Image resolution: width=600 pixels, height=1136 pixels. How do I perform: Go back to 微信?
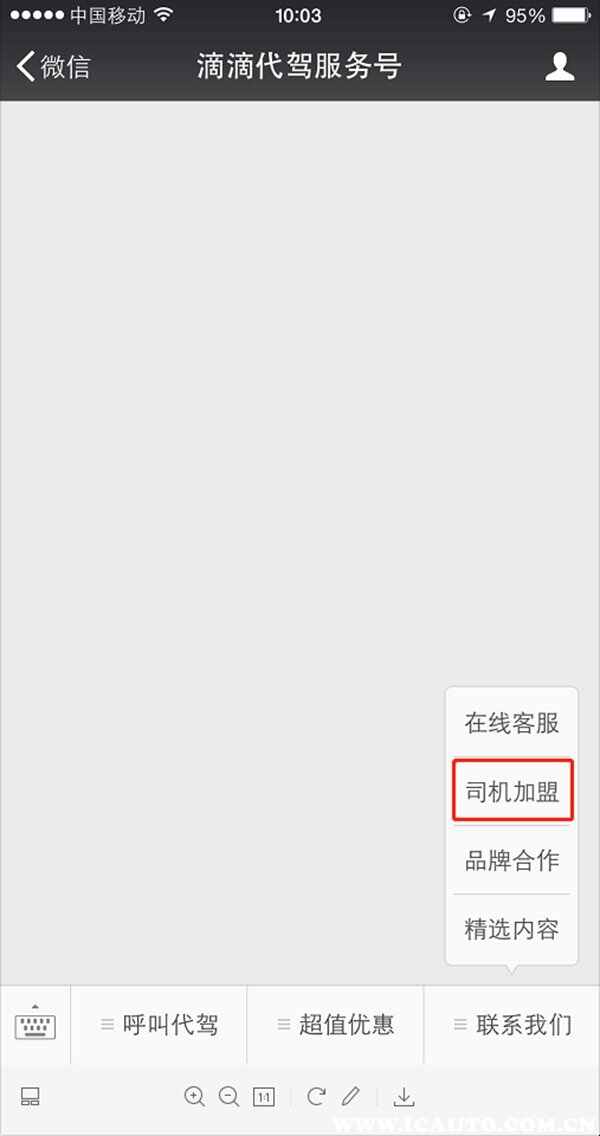pos(54,67)
